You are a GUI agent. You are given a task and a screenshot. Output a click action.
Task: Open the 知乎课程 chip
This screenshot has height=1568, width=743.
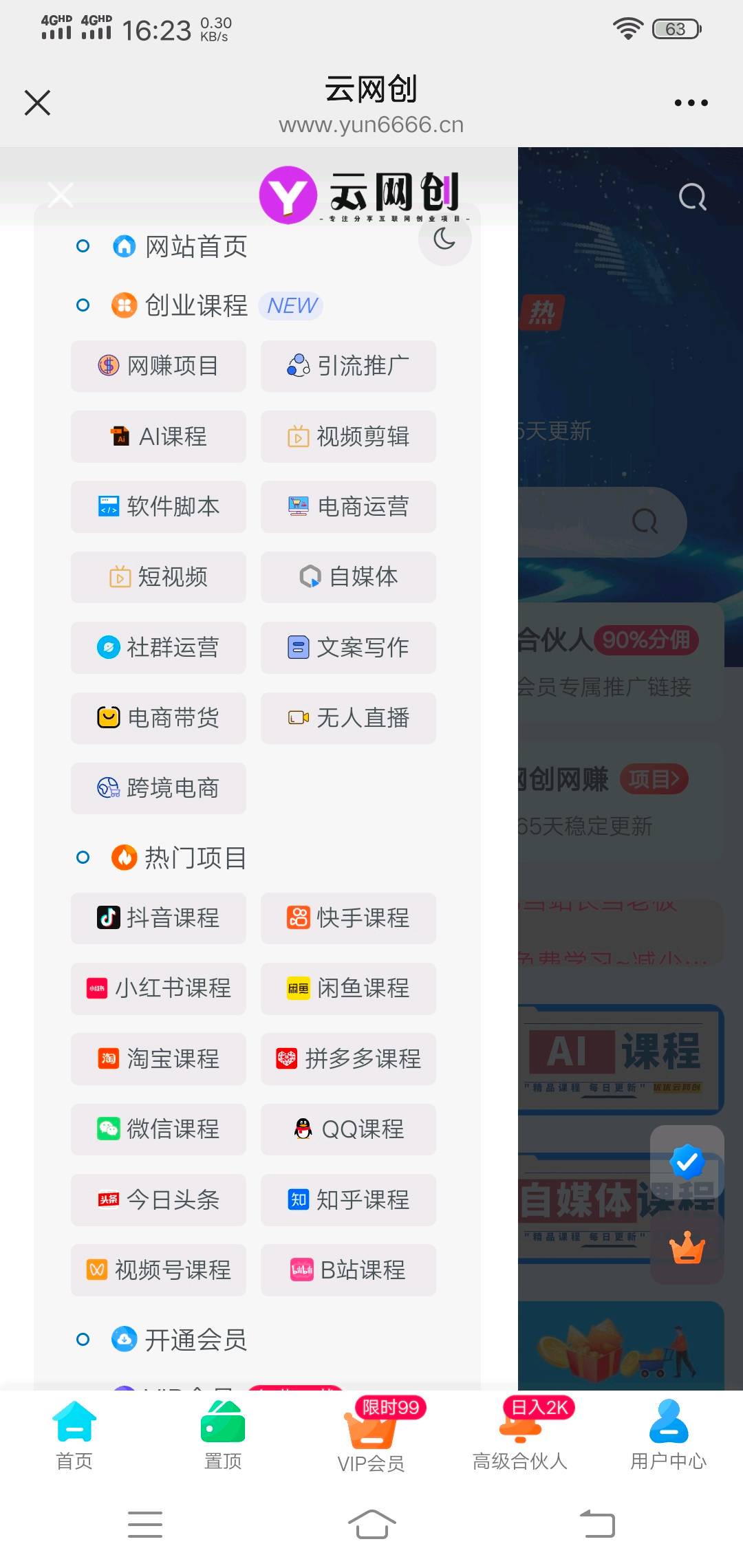click(x=348, y=1200)
